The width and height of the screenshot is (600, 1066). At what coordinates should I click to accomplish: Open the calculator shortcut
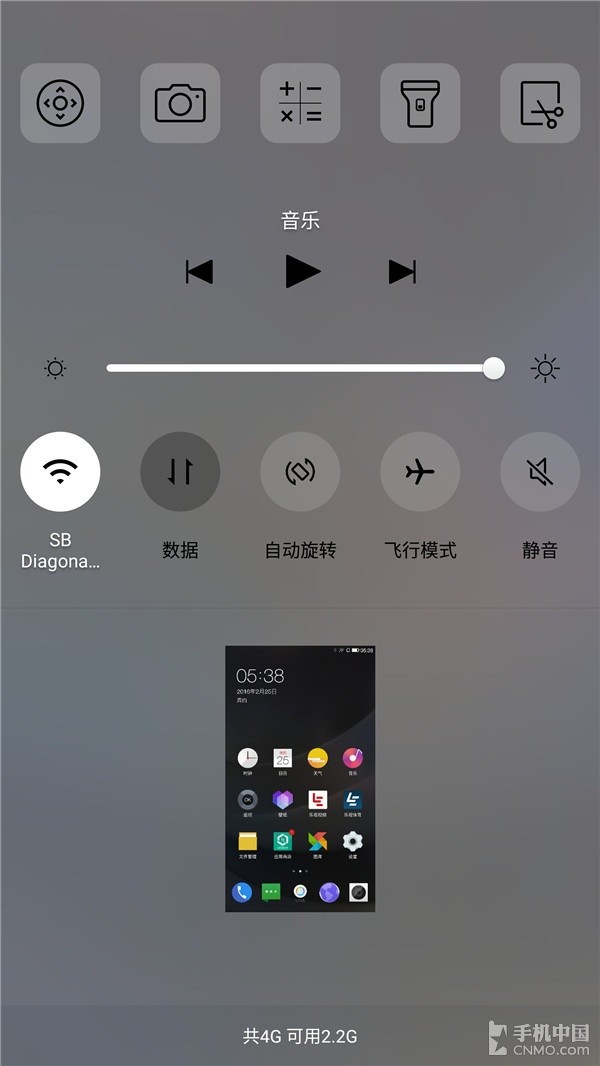click(300, 103)
